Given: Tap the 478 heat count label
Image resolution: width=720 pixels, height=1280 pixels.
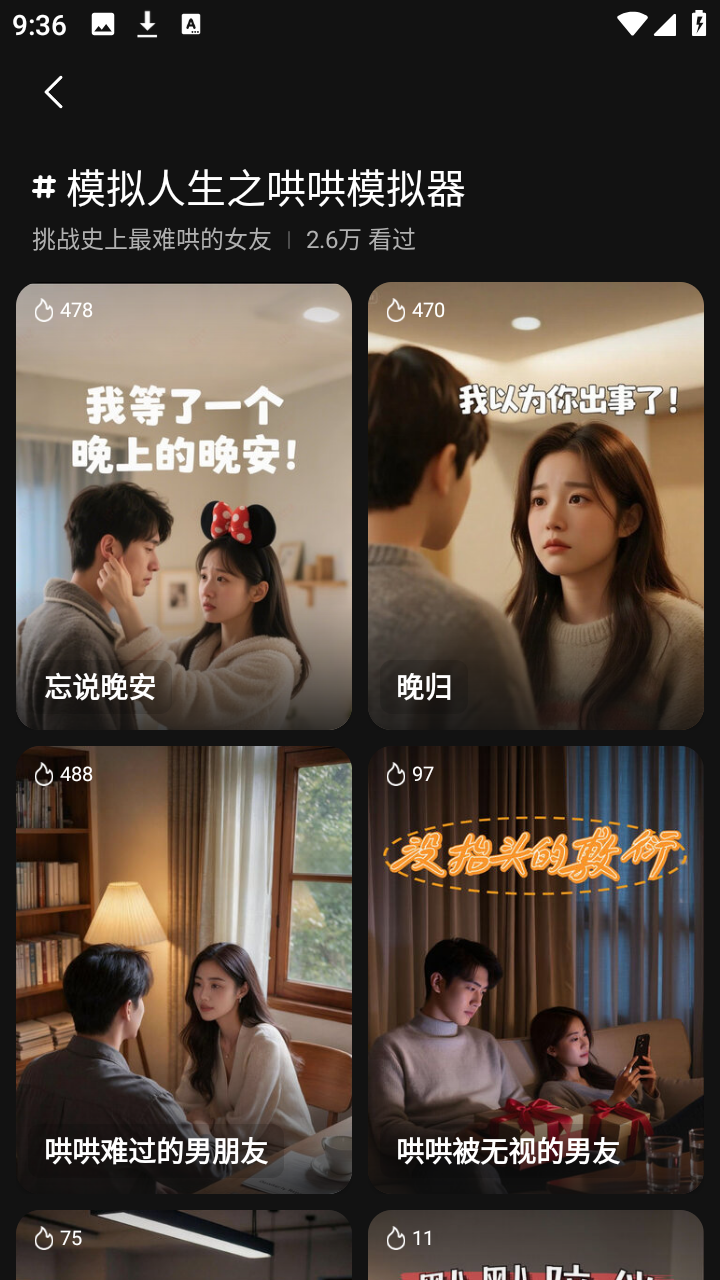Looking at the screenshot, I should click(x=75, y=310).
